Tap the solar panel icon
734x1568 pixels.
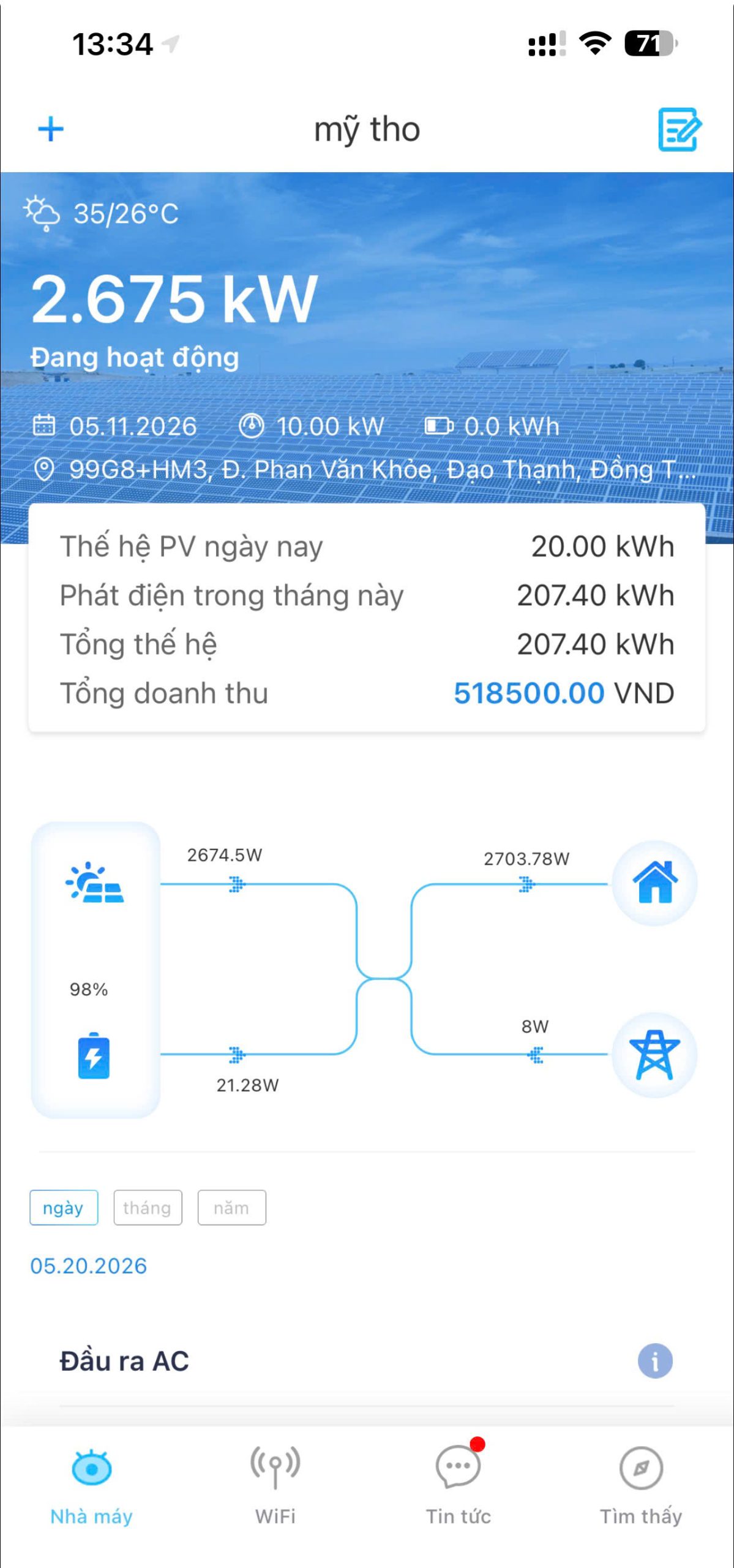point(95,883)
